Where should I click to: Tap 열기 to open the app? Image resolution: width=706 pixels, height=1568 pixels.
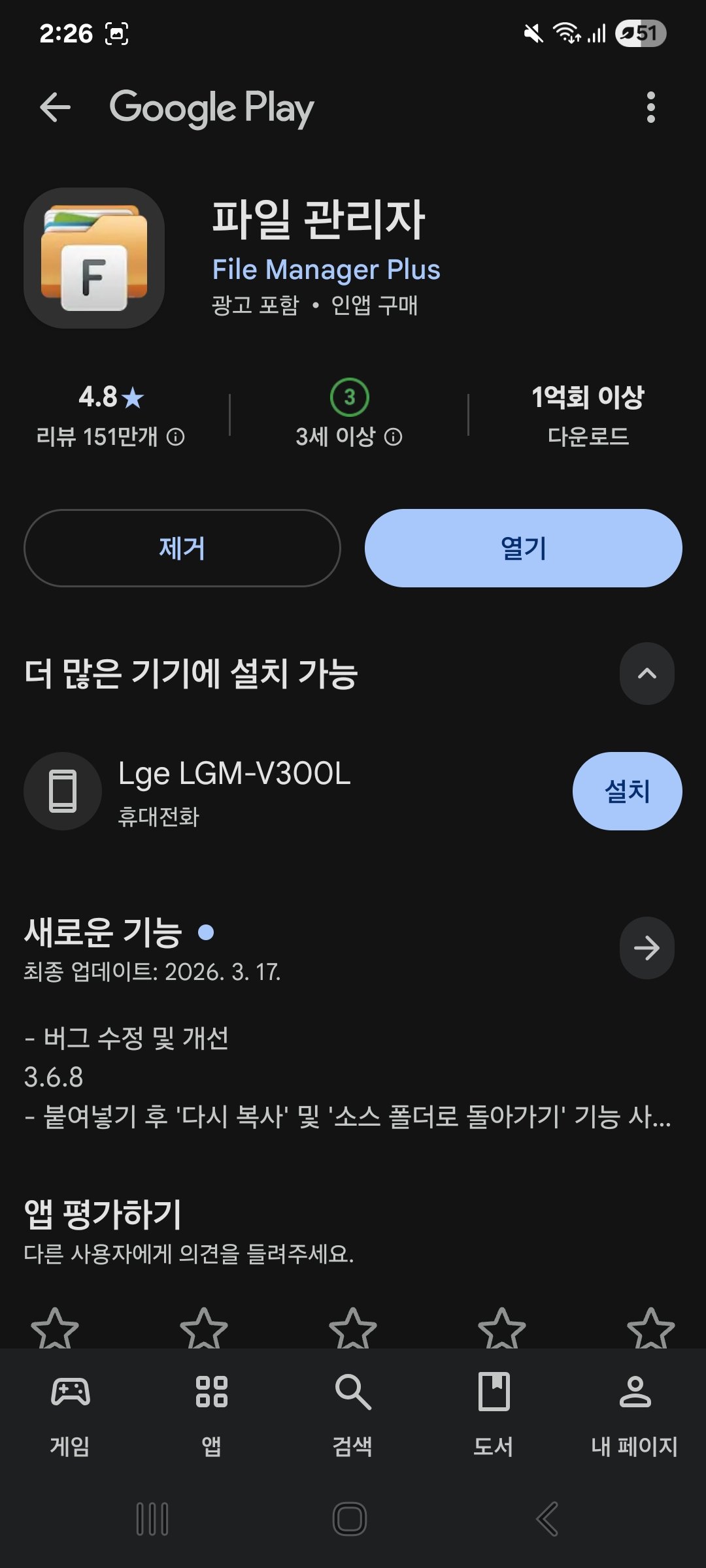pos(524,548)
